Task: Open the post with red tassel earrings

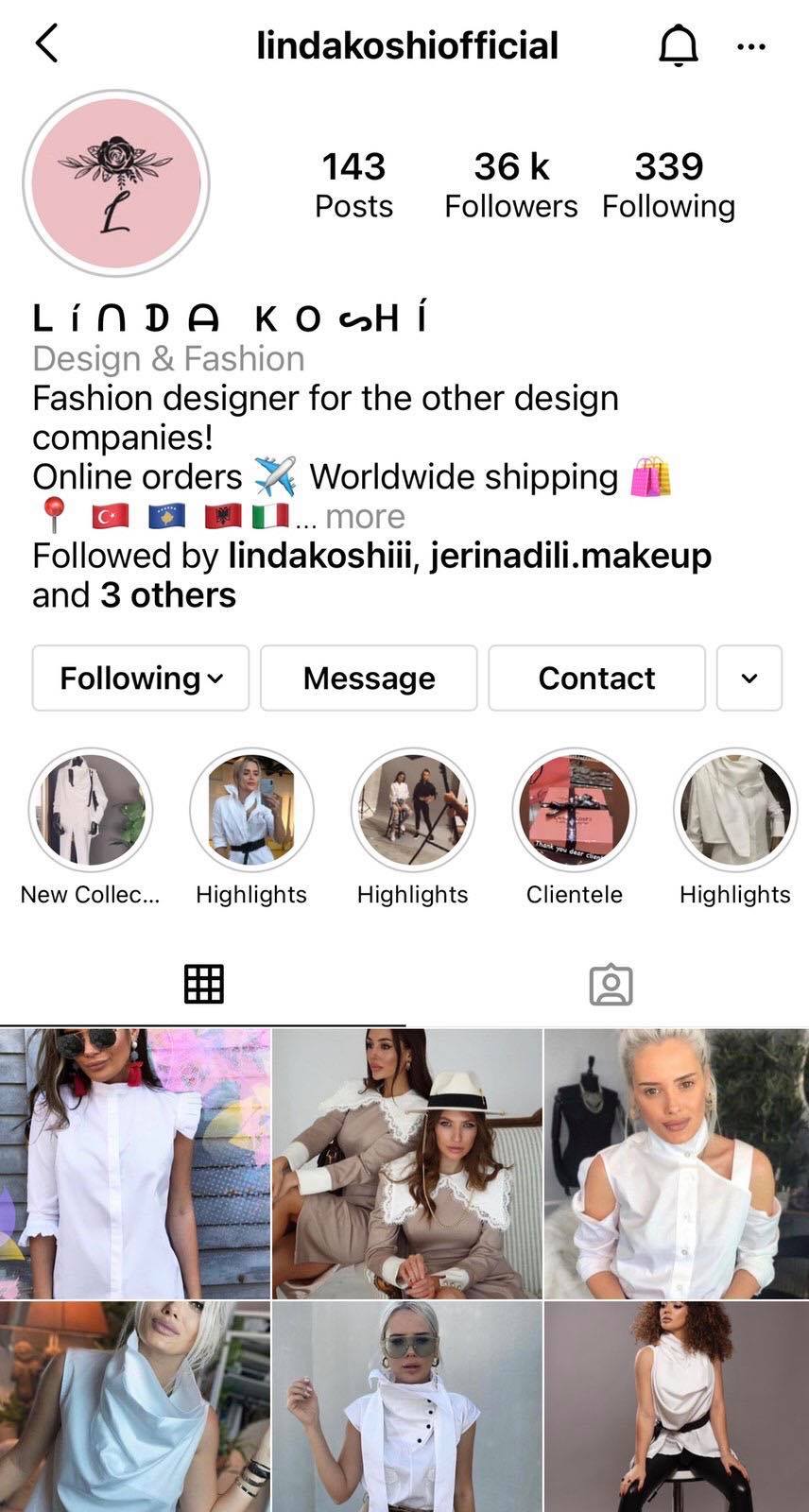Action: (134, 1163)
